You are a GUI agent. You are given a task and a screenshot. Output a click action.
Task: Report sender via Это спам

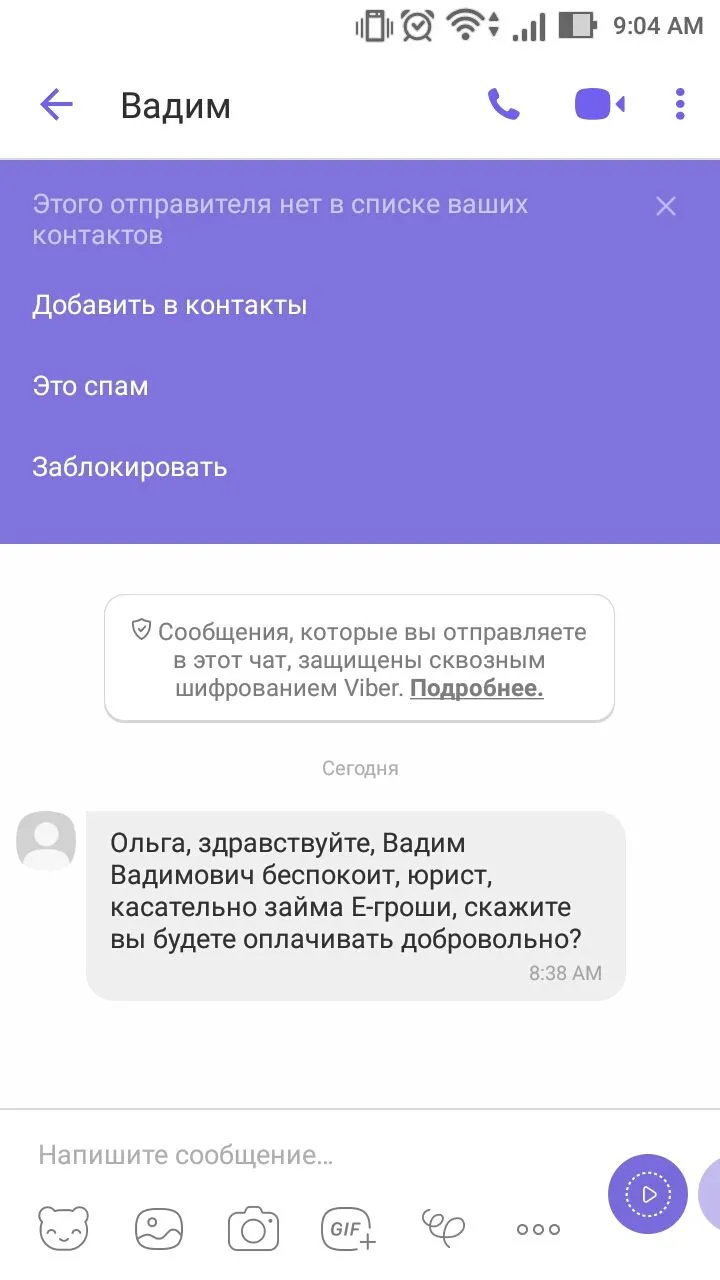tap(90, 386)
